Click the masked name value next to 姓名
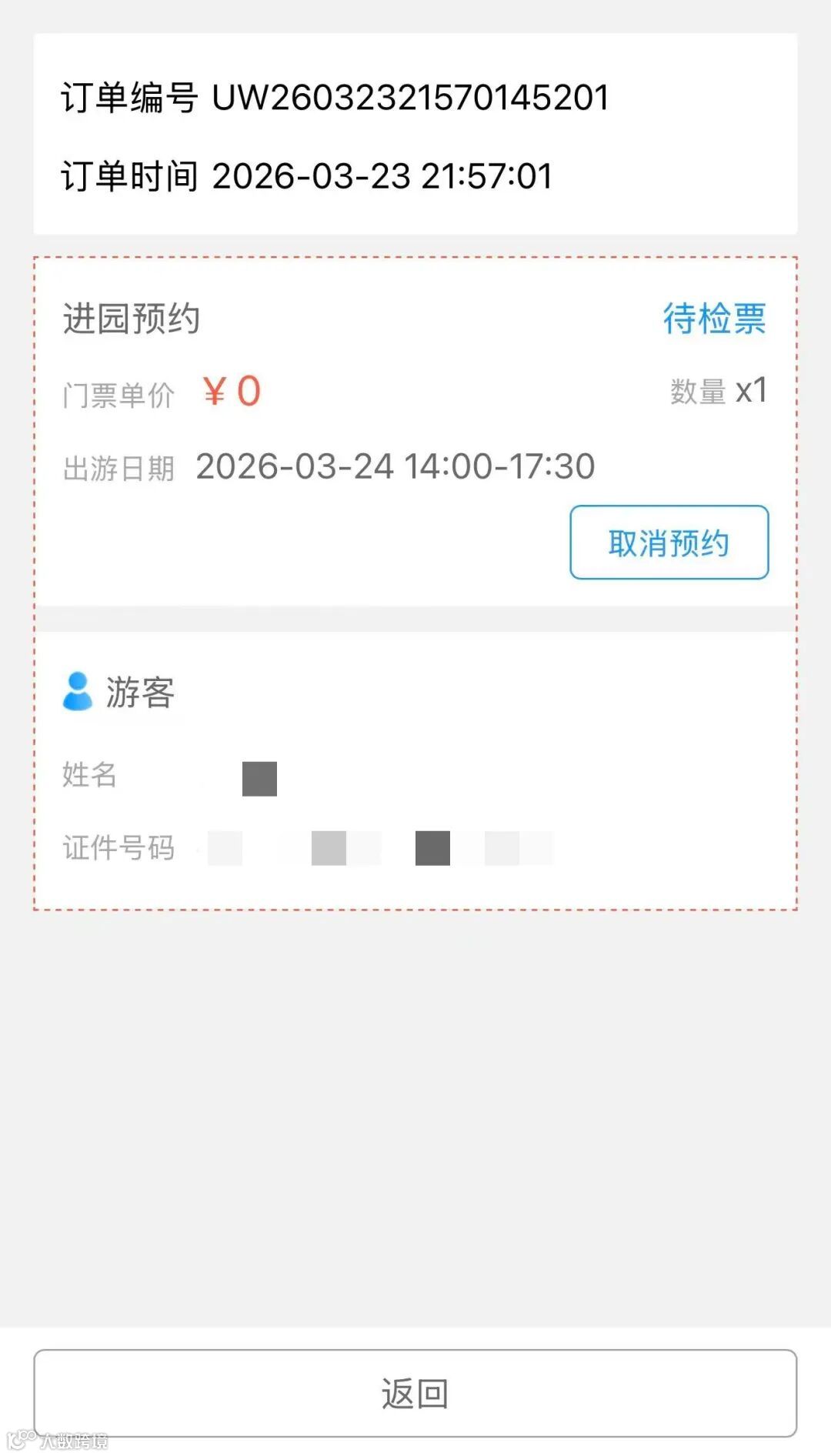This screenshot has height=1456, width=831. 259,777
